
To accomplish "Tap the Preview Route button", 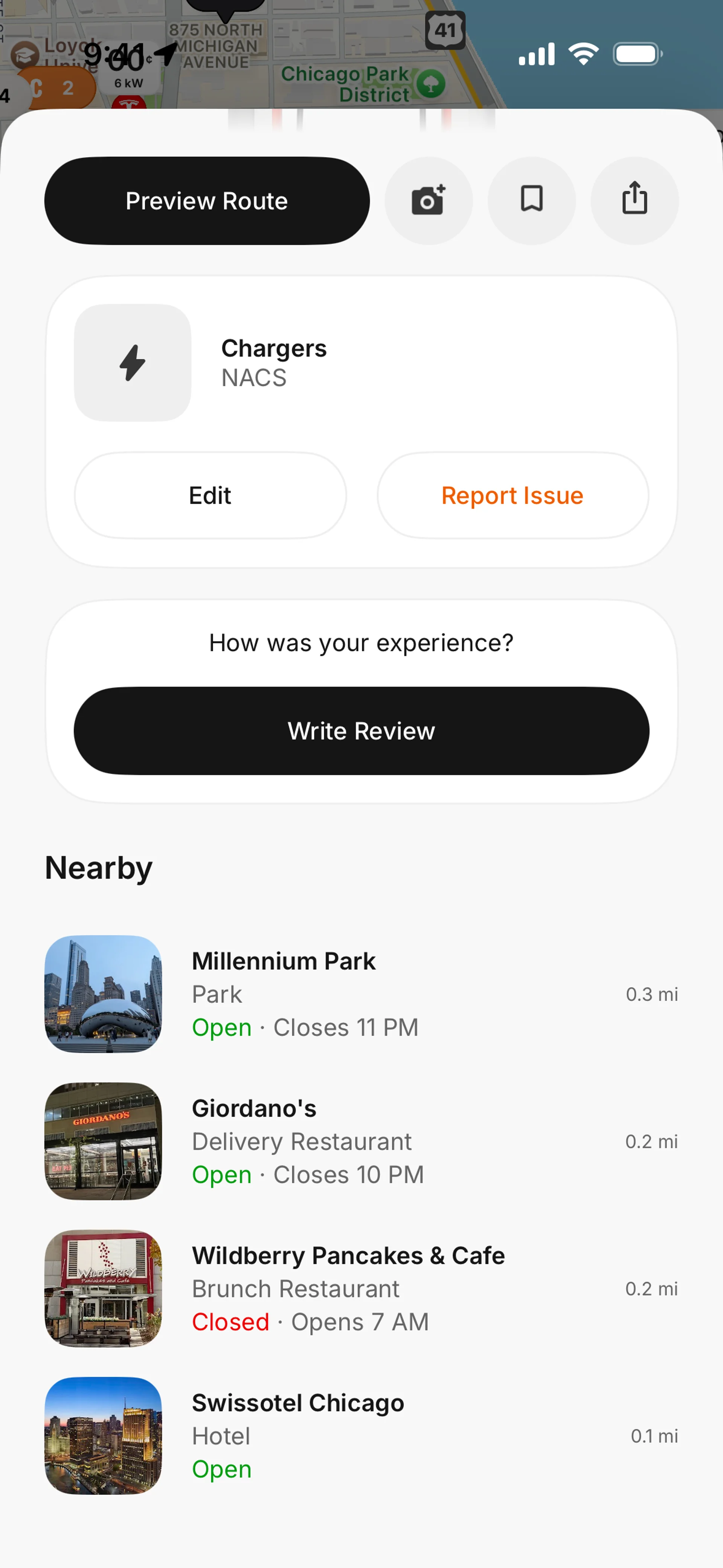I will pyautogui.click(x=206, y=201).
